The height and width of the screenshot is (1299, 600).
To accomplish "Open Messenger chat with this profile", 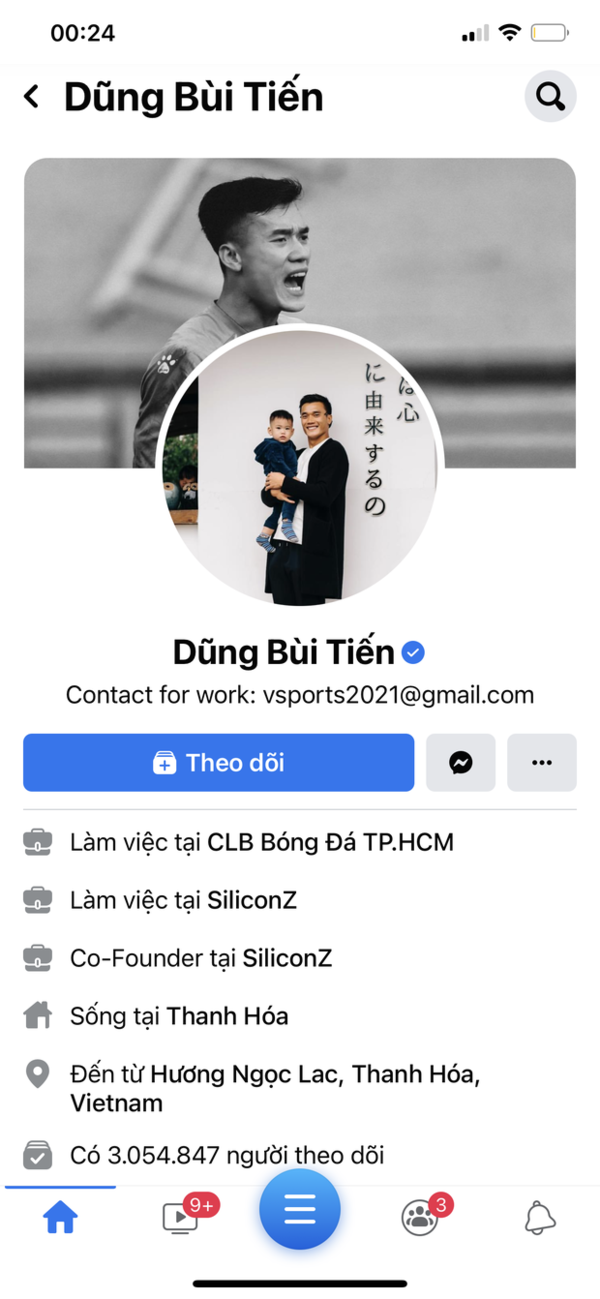I will pyautogui.click(x=461, y=763).
